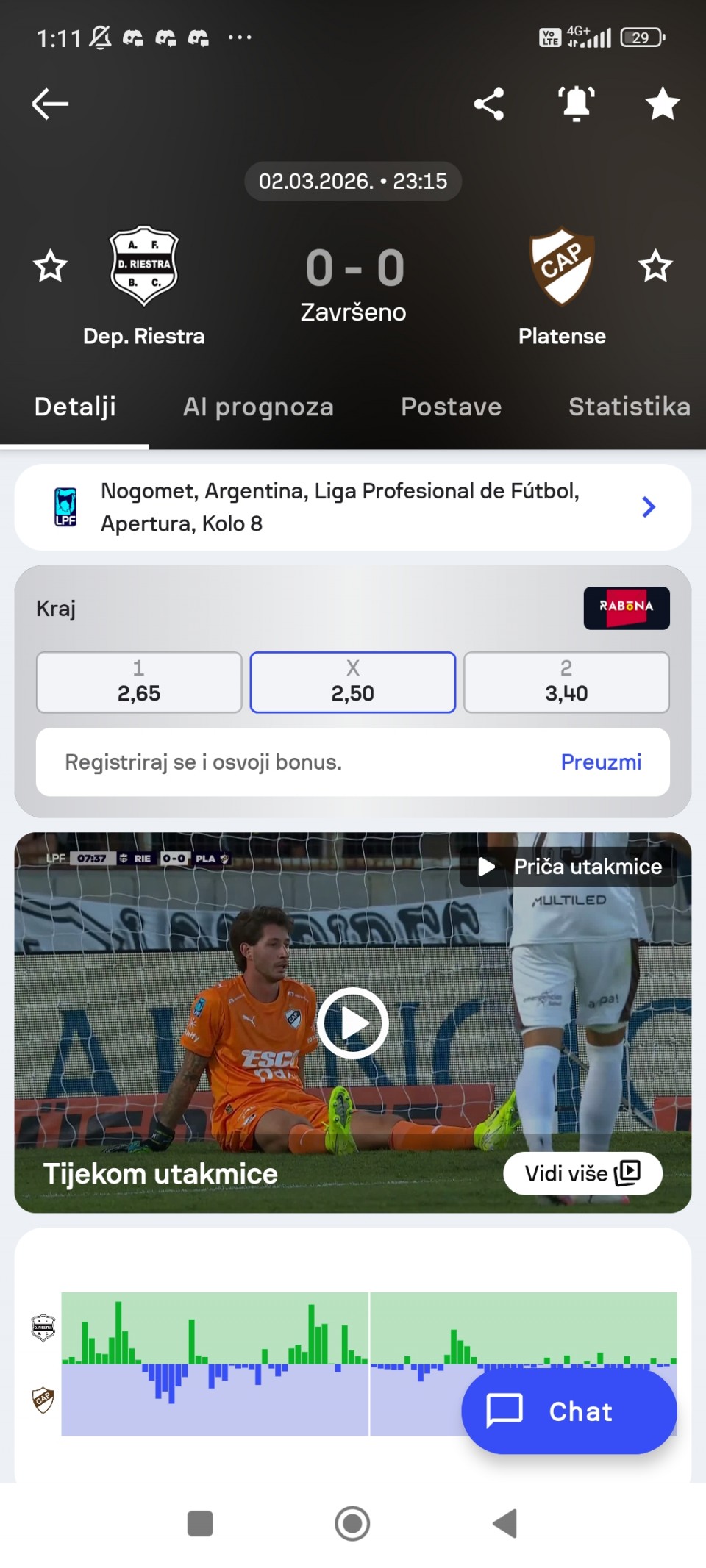Open the Chat floating button
The width and height of the screenshot is (706, 1568).
coord(569,1411)
